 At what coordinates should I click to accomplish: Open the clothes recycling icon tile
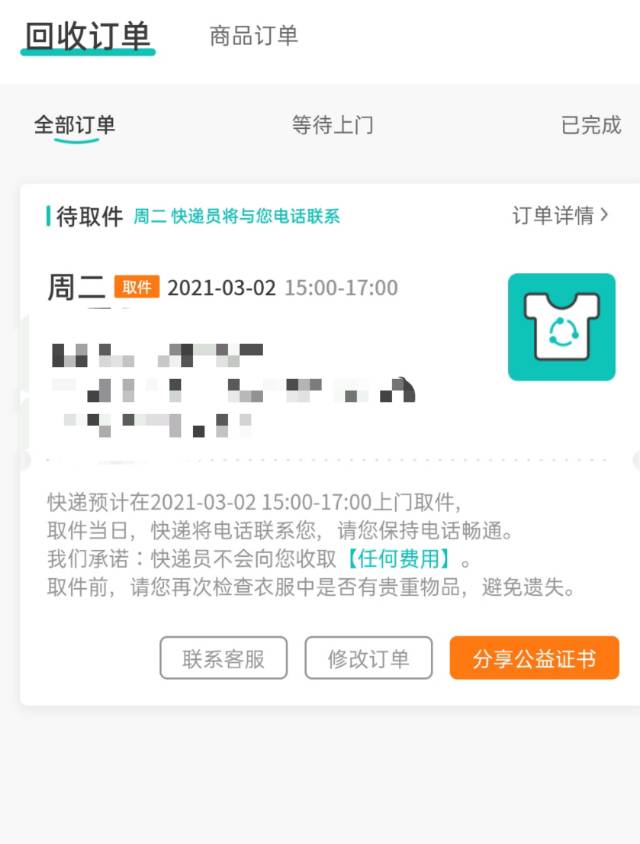tap(561, 327)
